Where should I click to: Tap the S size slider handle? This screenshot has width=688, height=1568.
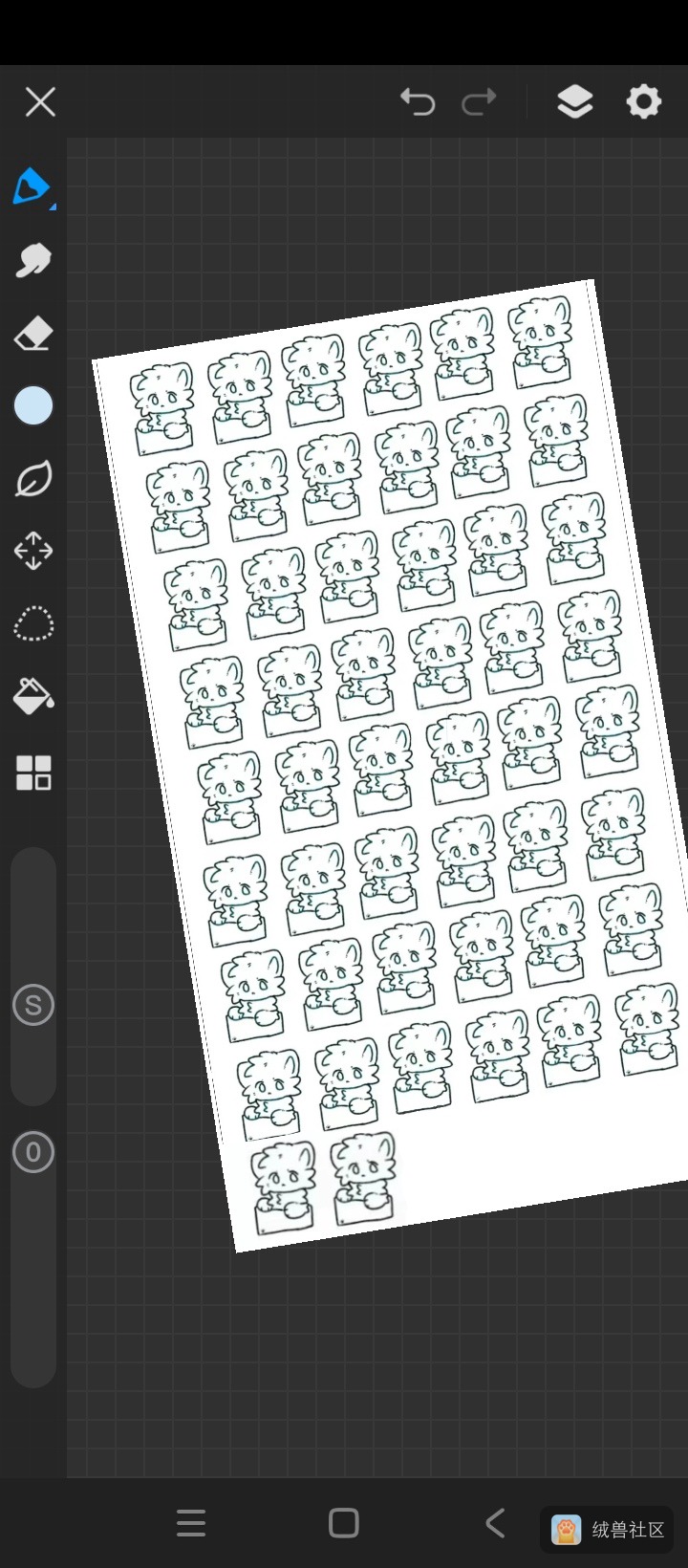click(33, 1005)
